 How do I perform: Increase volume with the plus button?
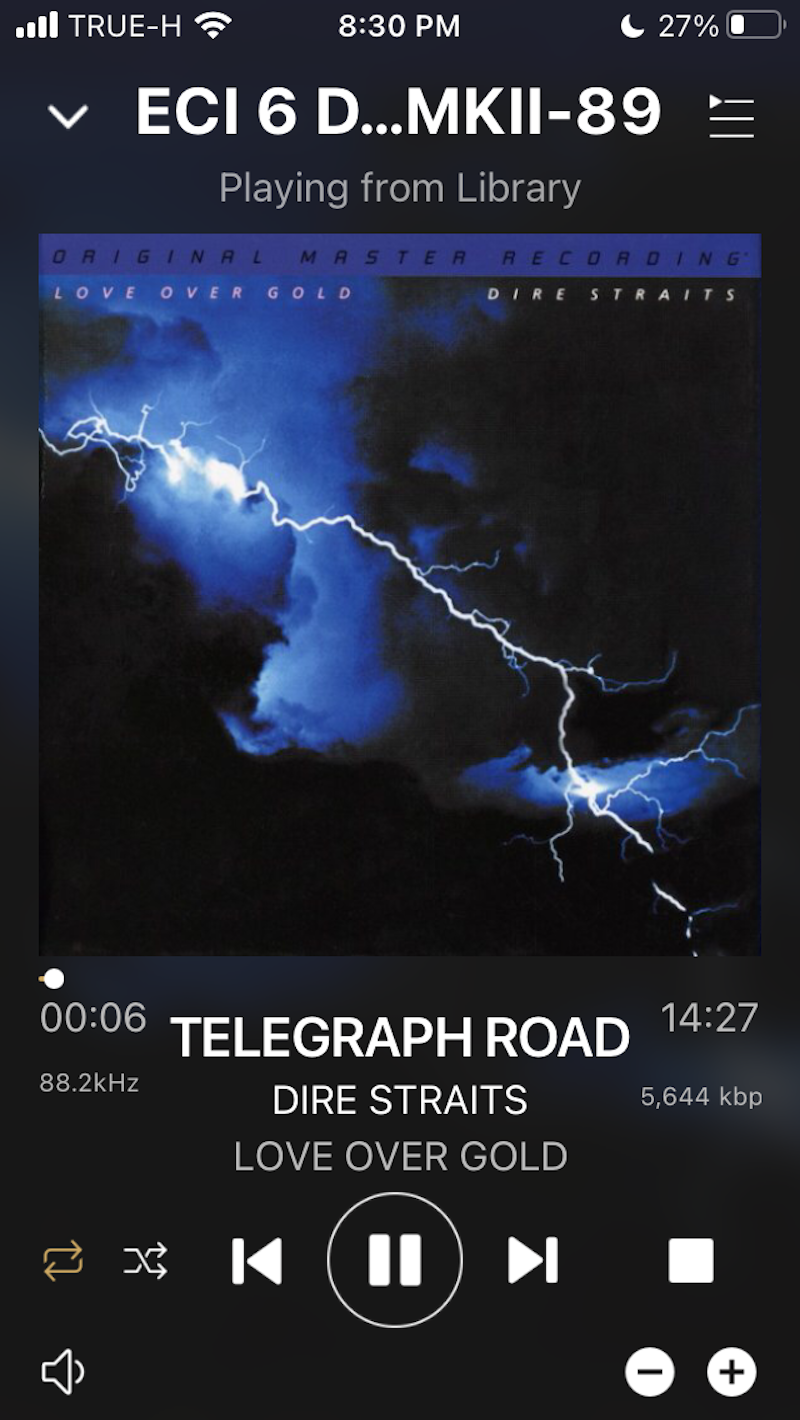pyautogui.click(x=732, y=1373)
